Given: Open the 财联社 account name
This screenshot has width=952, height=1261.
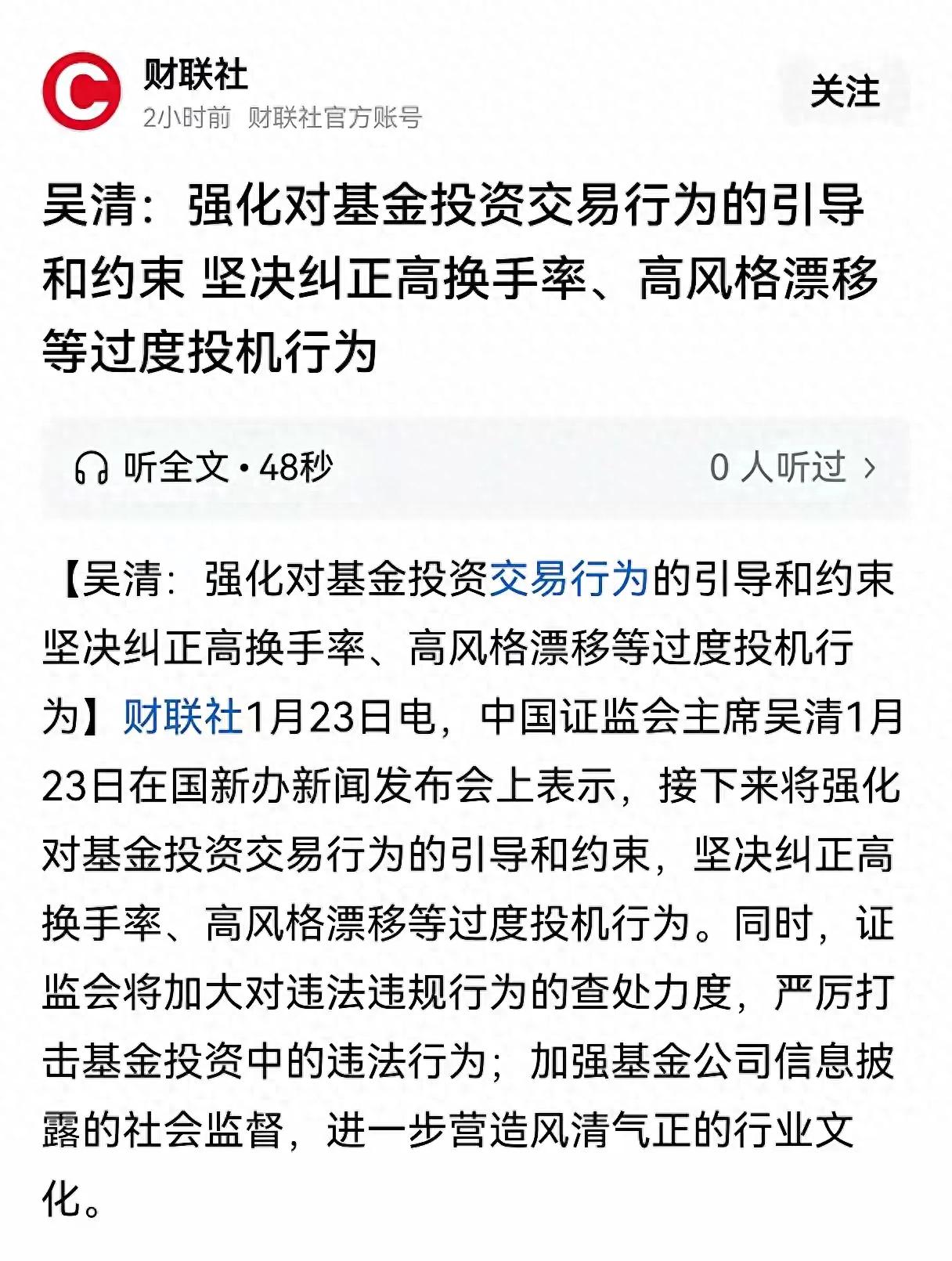Looking at the screenshot, I should [196, 75].
